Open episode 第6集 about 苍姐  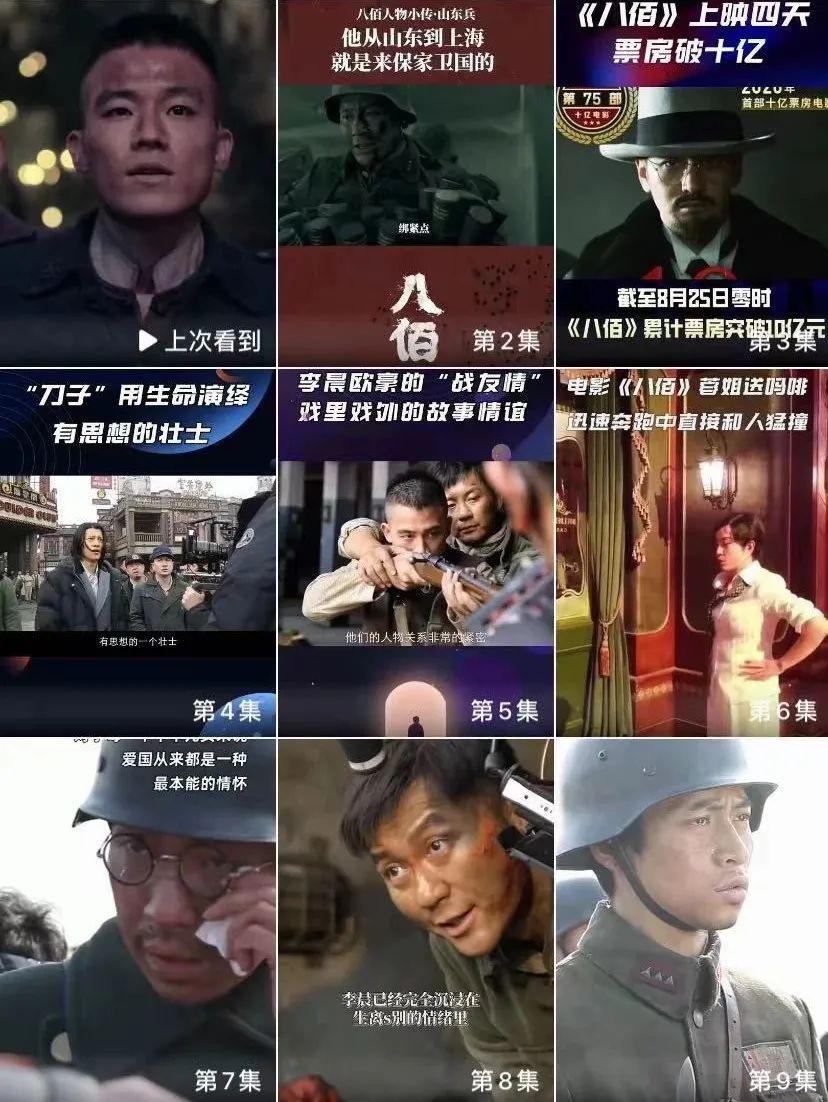[692, 552]
